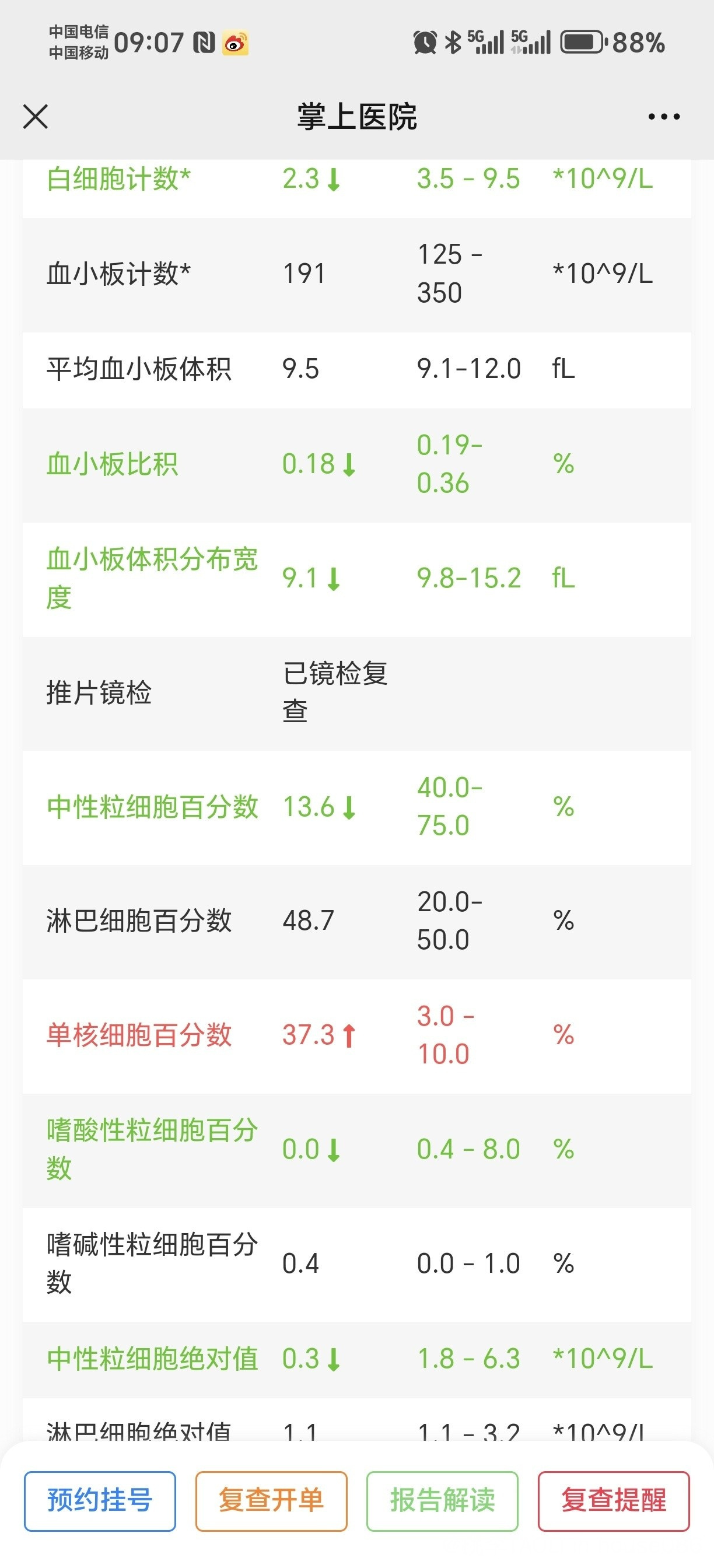Screen dimensions: 714x1568
Task: Tap the 预约挂号 button
Action: 100,1501
